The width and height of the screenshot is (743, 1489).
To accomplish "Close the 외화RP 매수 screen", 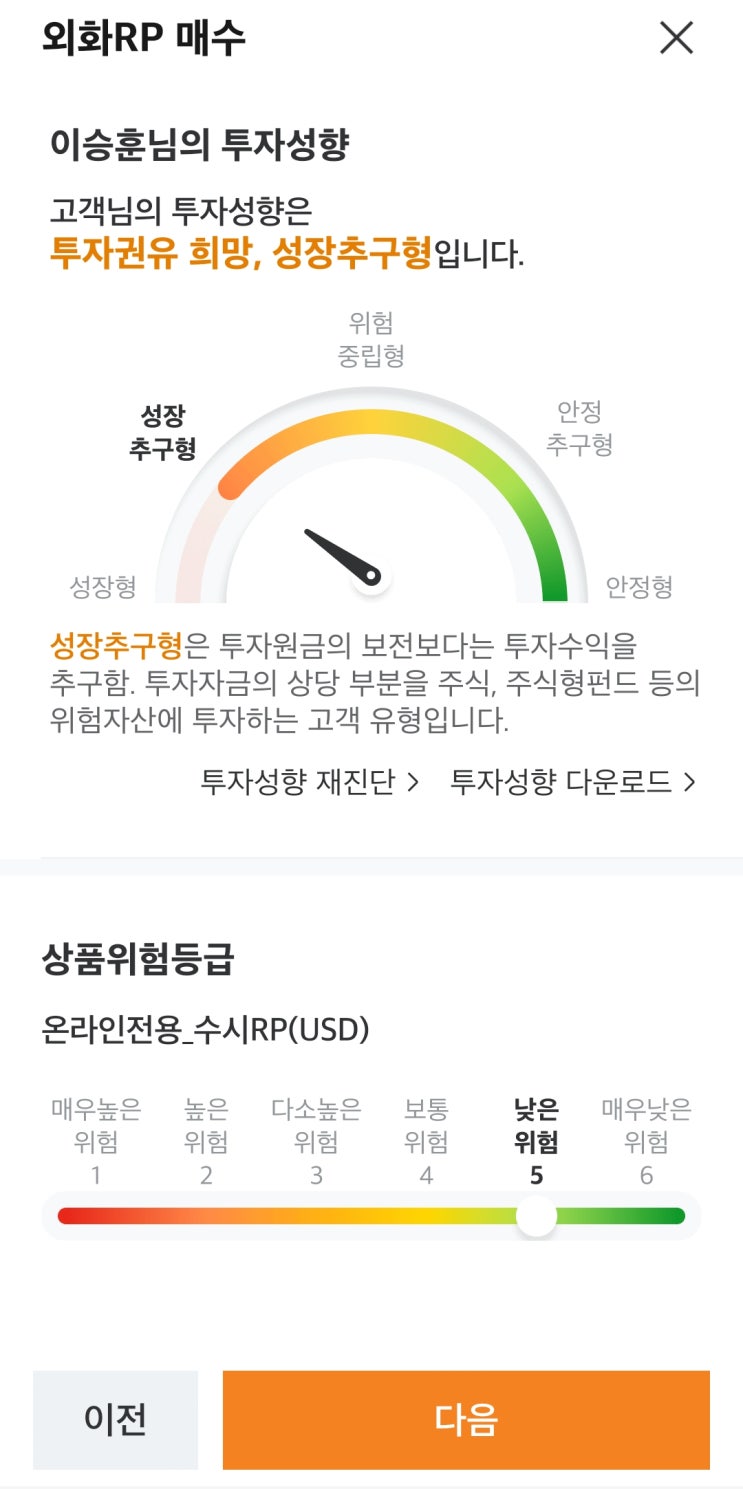I will 676,38.
